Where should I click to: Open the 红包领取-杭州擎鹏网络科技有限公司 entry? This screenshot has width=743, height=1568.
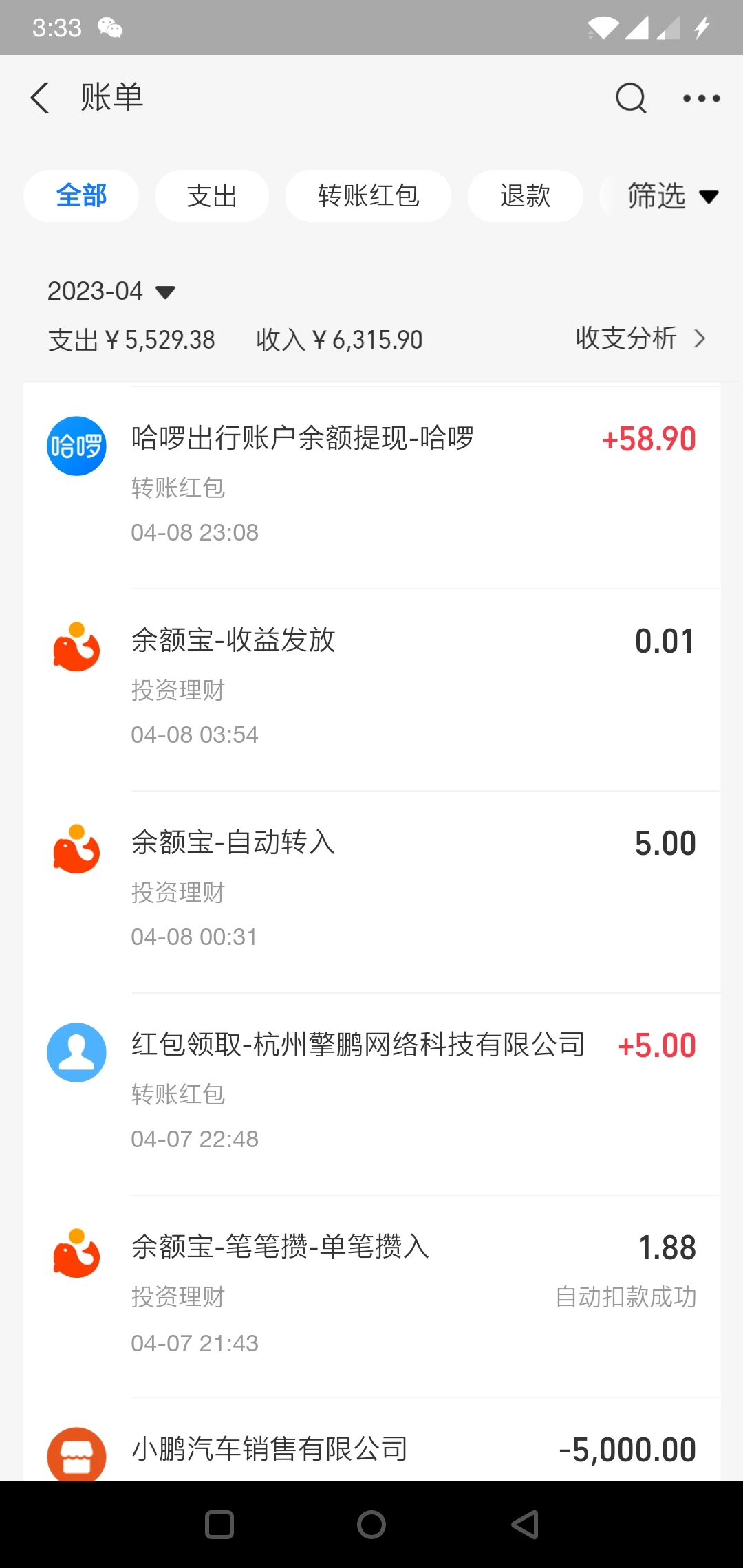pyautogui.click(x=371, y=1094)
